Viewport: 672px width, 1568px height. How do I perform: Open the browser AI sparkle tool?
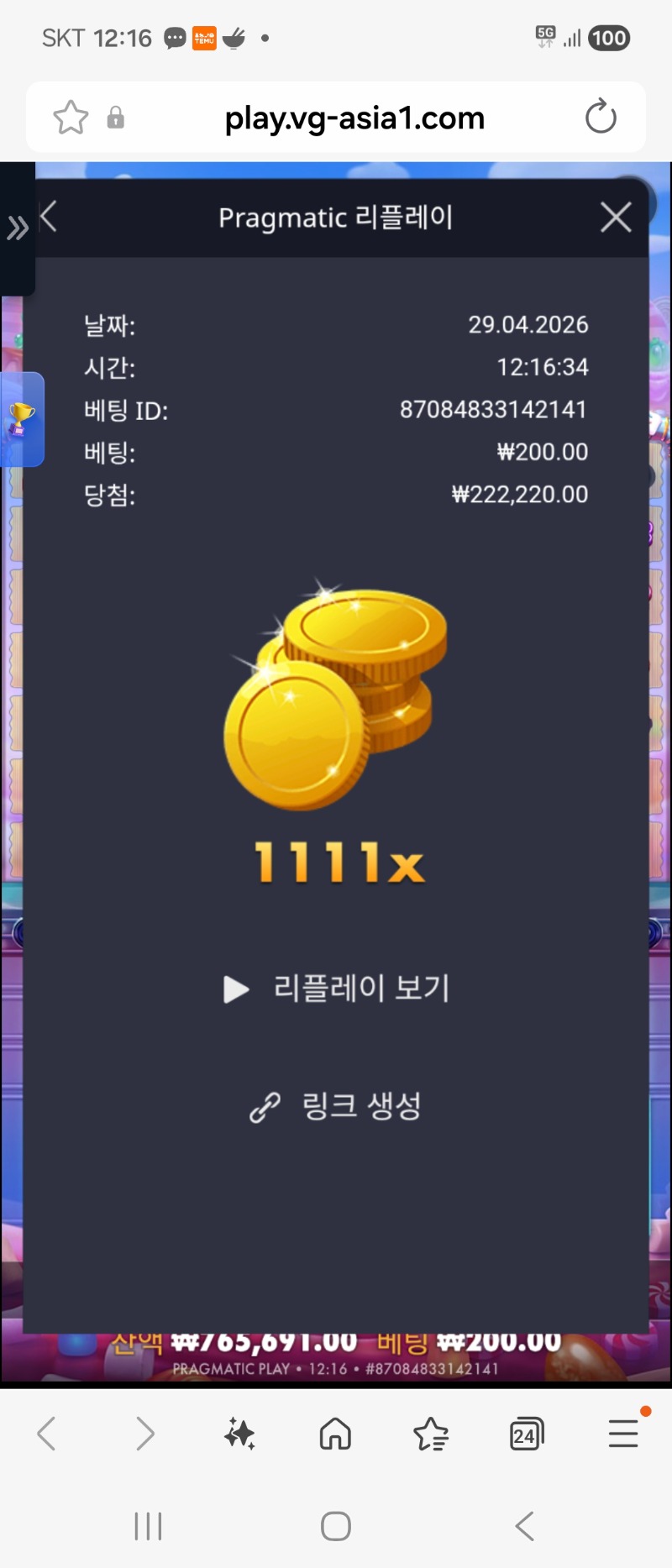239,1434
